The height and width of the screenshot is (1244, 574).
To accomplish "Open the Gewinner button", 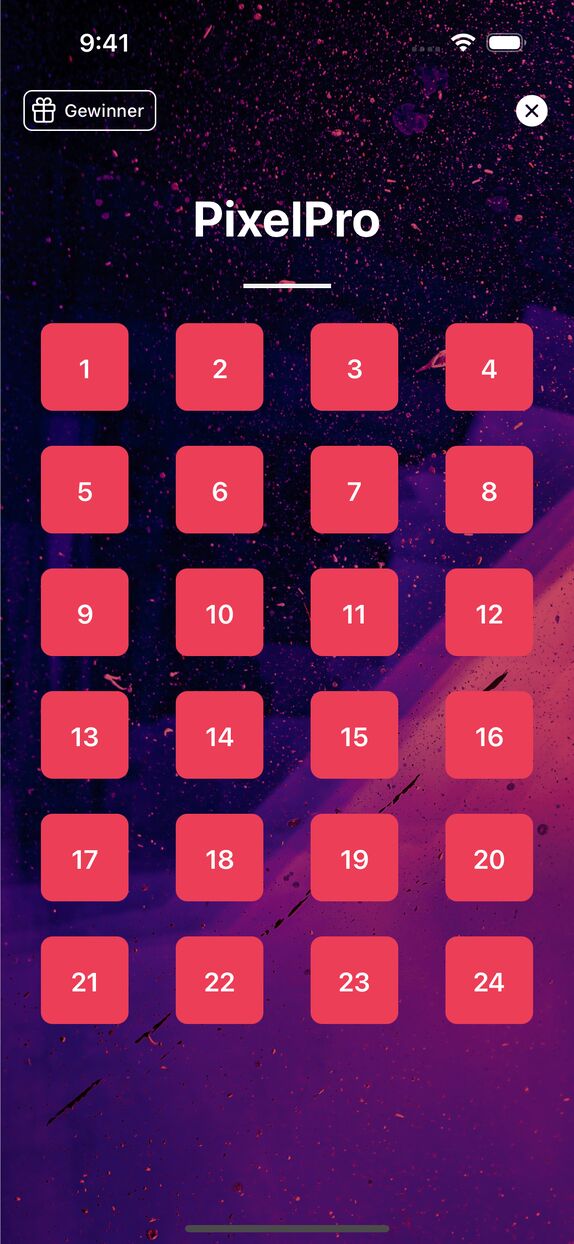I will coord(90,111).
